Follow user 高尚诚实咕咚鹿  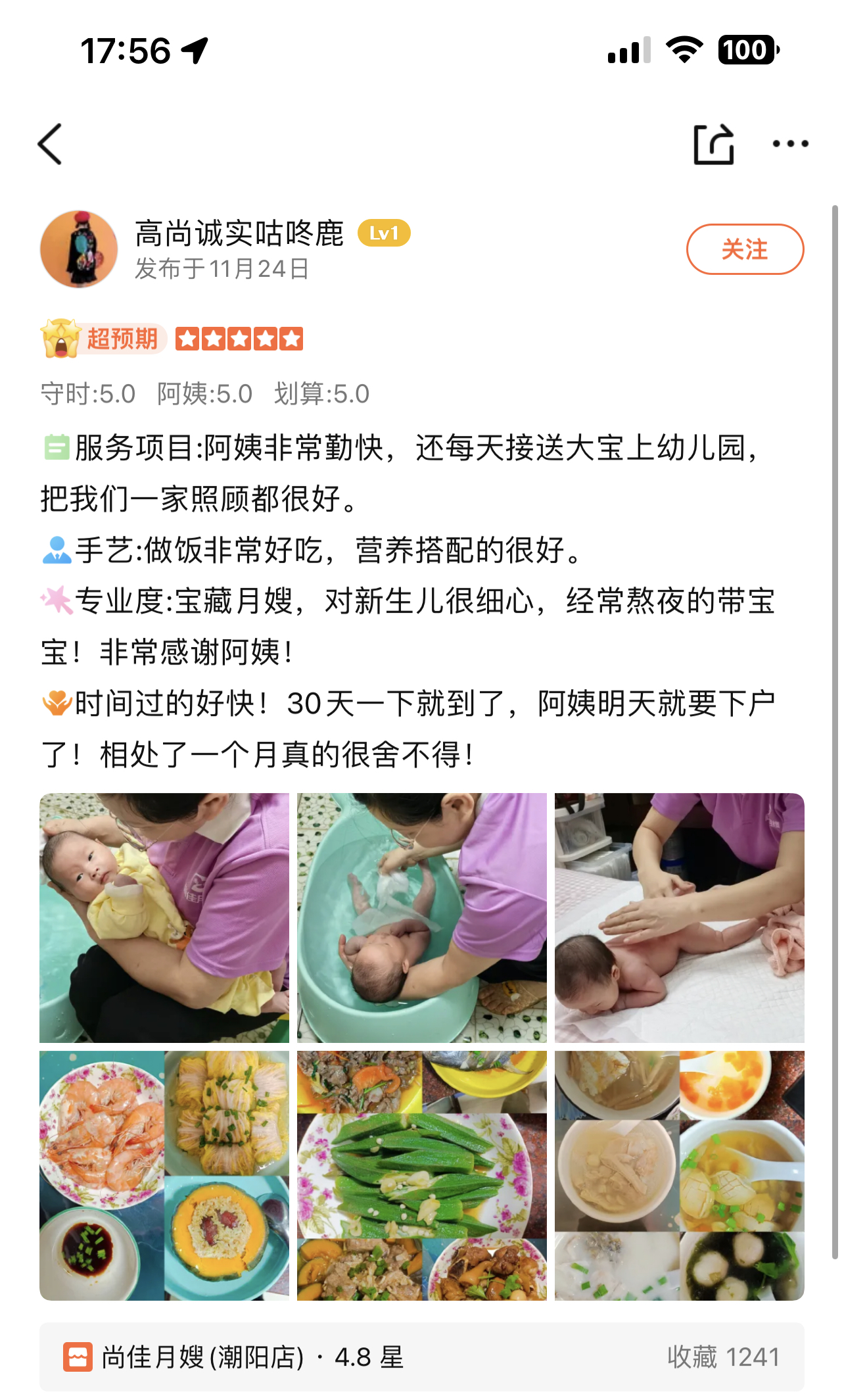[x=744, y=249]
